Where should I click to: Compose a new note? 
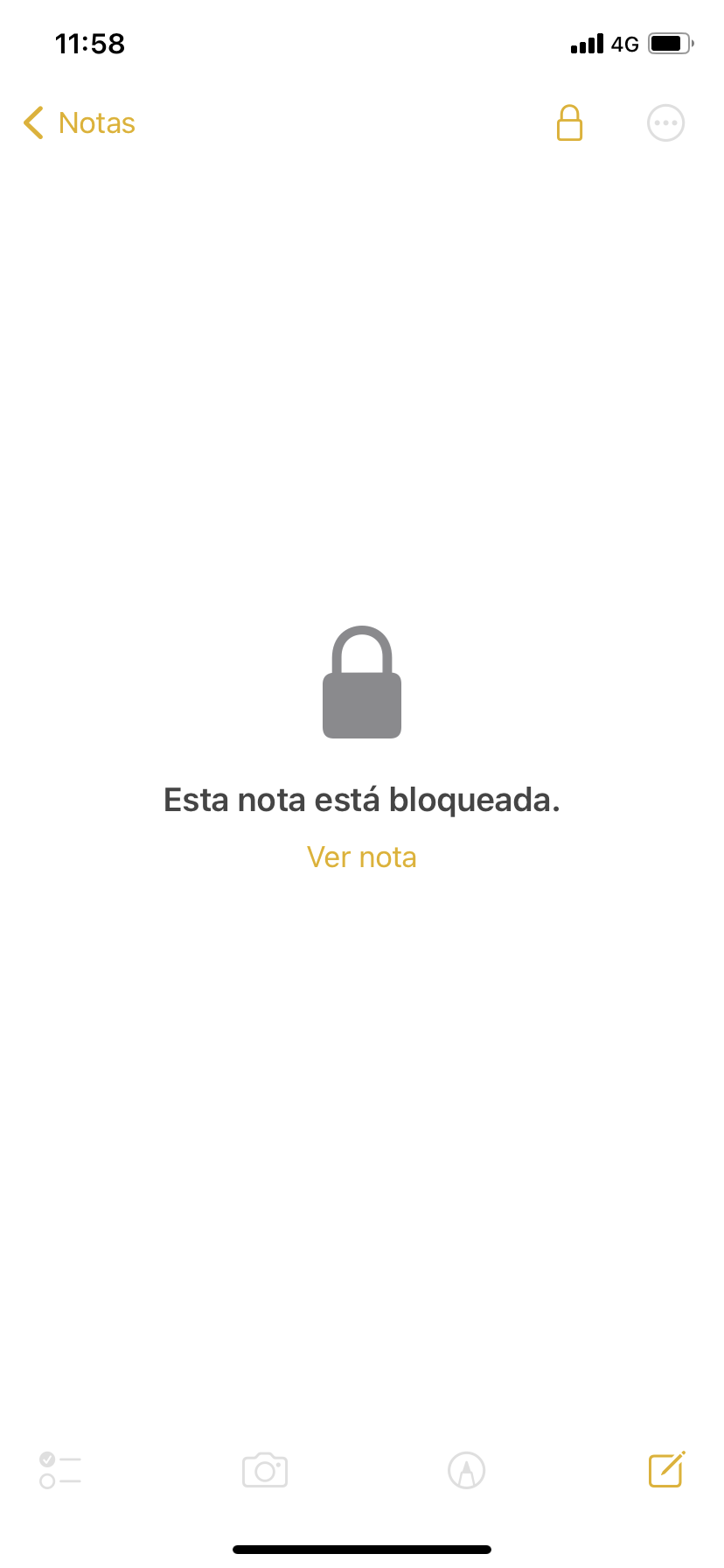[666, 1470]
